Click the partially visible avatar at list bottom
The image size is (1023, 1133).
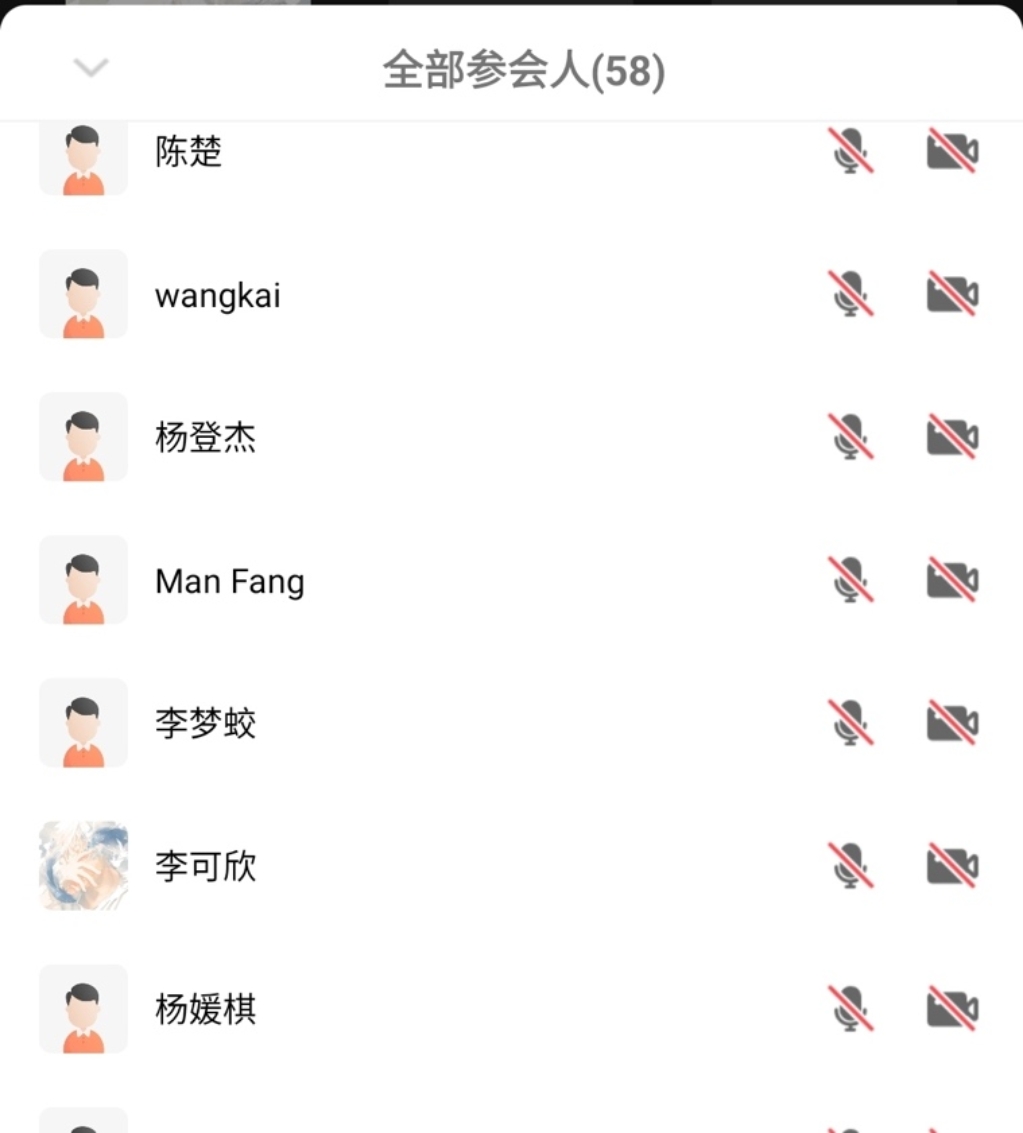coord(83,1122)
